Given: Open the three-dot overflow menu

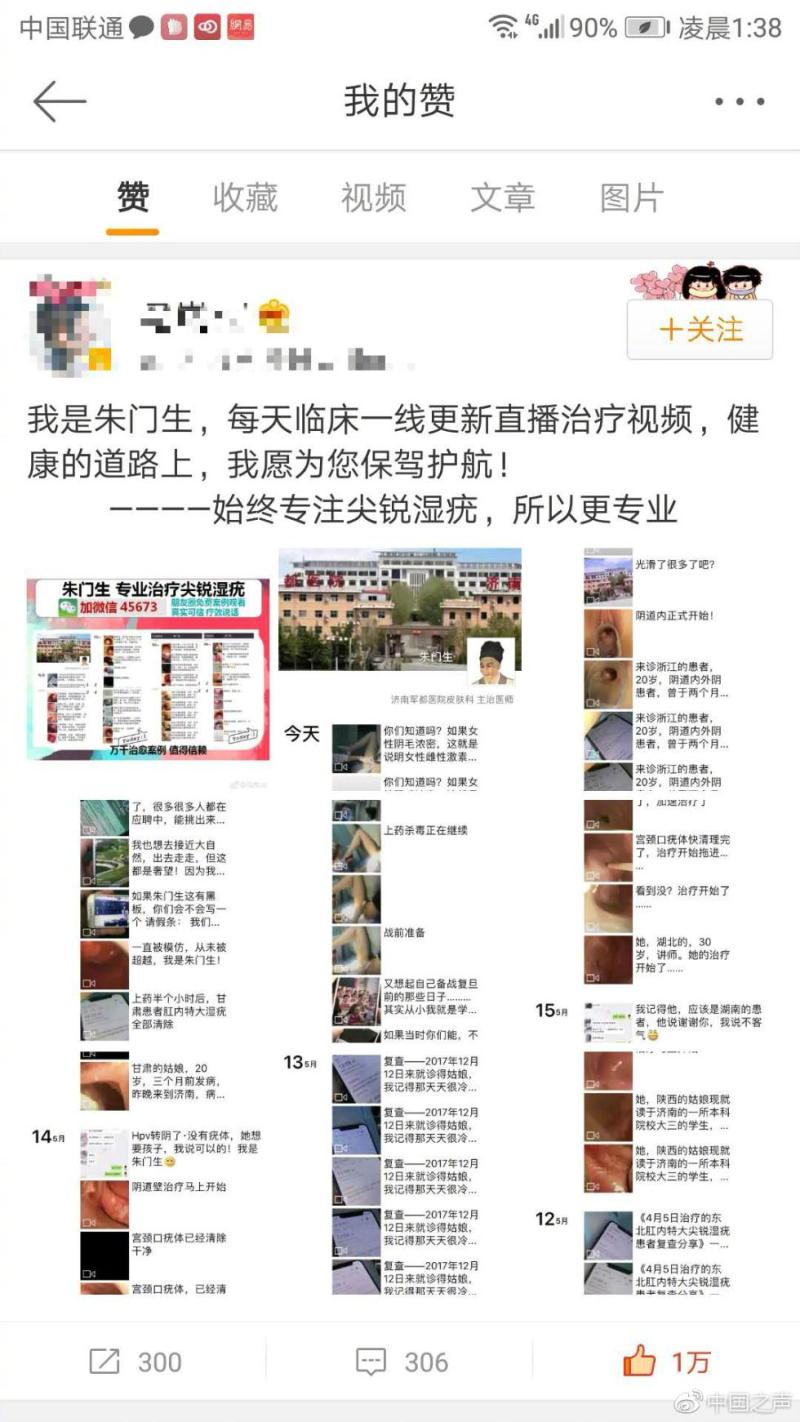Looking at the screenshot, I should click(740, 101).
